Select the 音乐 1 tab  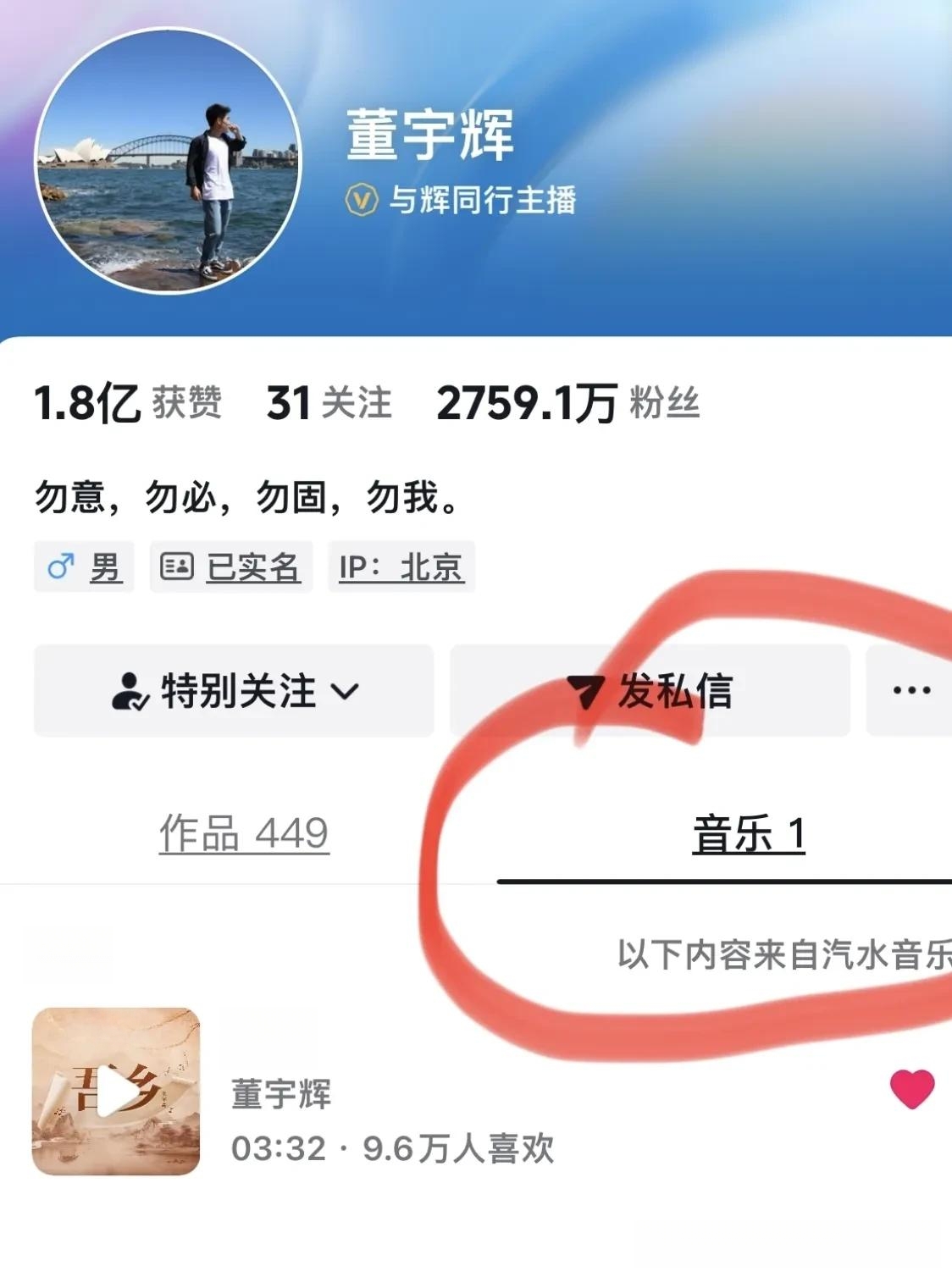pos(749,834)
